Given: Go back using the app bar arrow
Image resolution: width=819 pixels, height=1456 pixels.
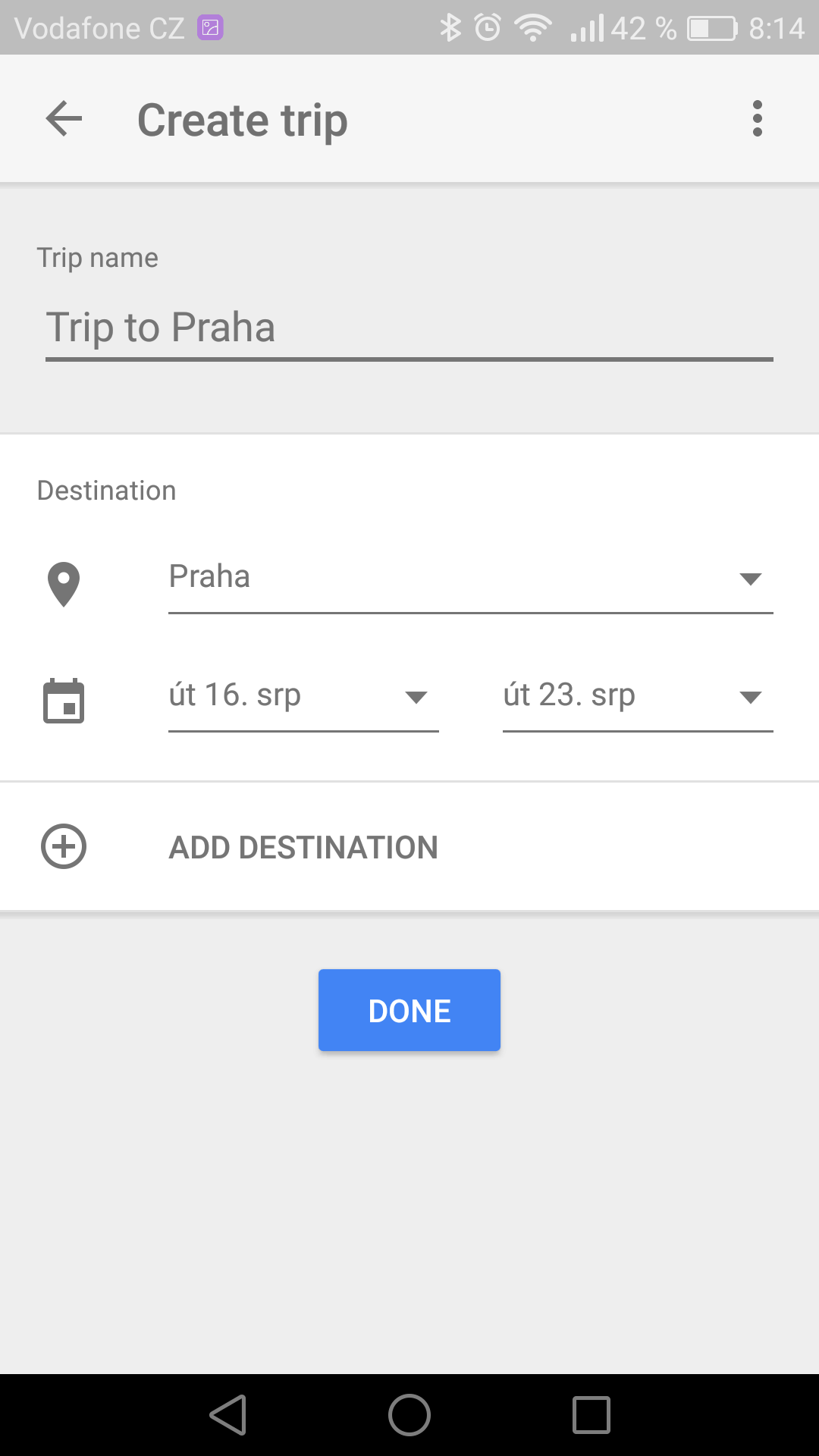Looking at the screenshot, I should point(64,119).
